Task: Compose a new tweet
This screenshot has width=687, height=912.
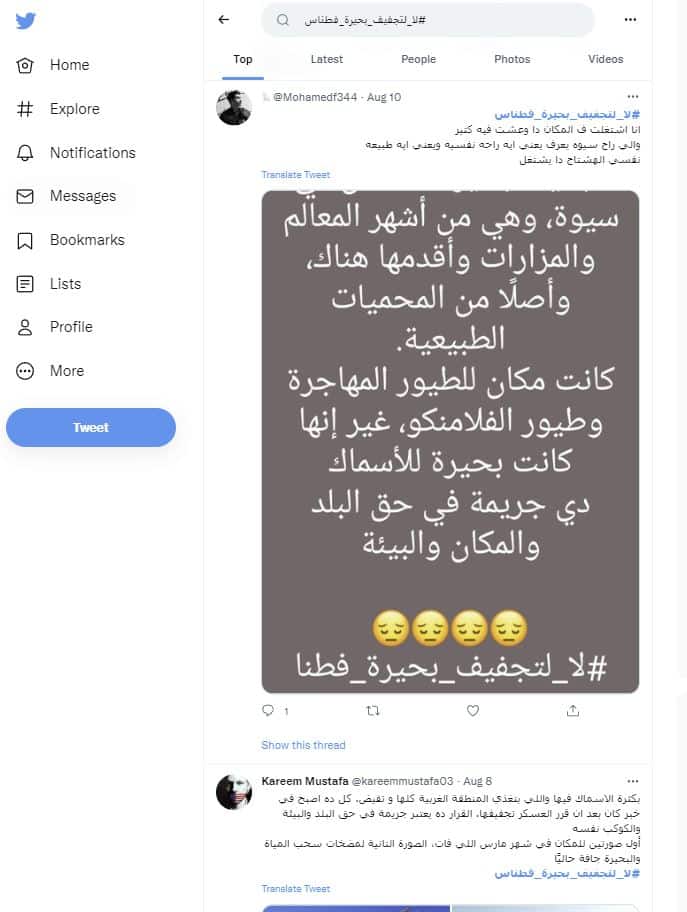Action: [91, 427]
